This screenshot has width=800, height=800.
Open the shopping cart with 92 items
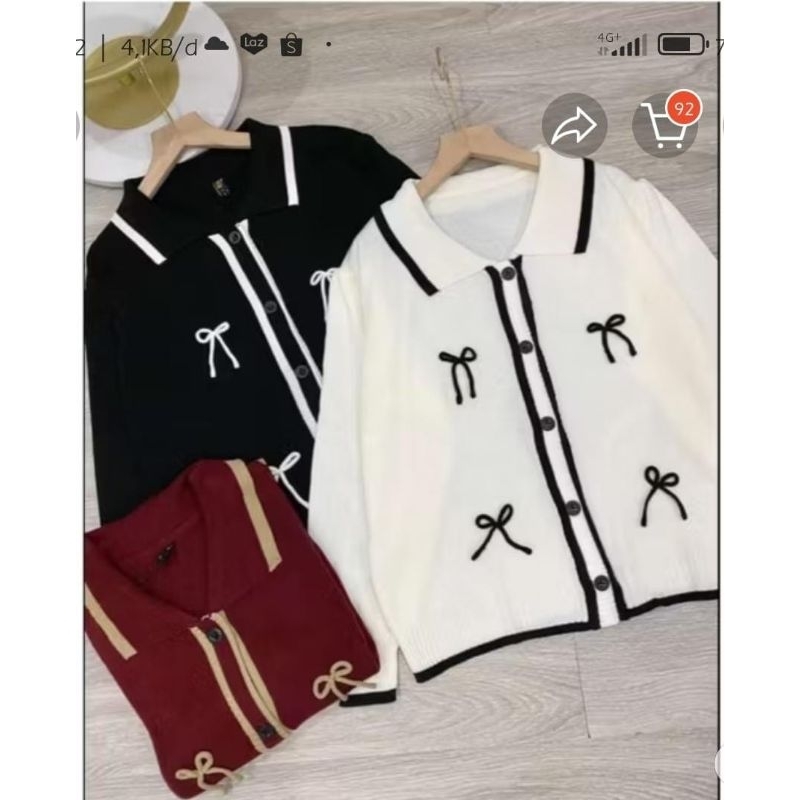(x=664, y=126)
